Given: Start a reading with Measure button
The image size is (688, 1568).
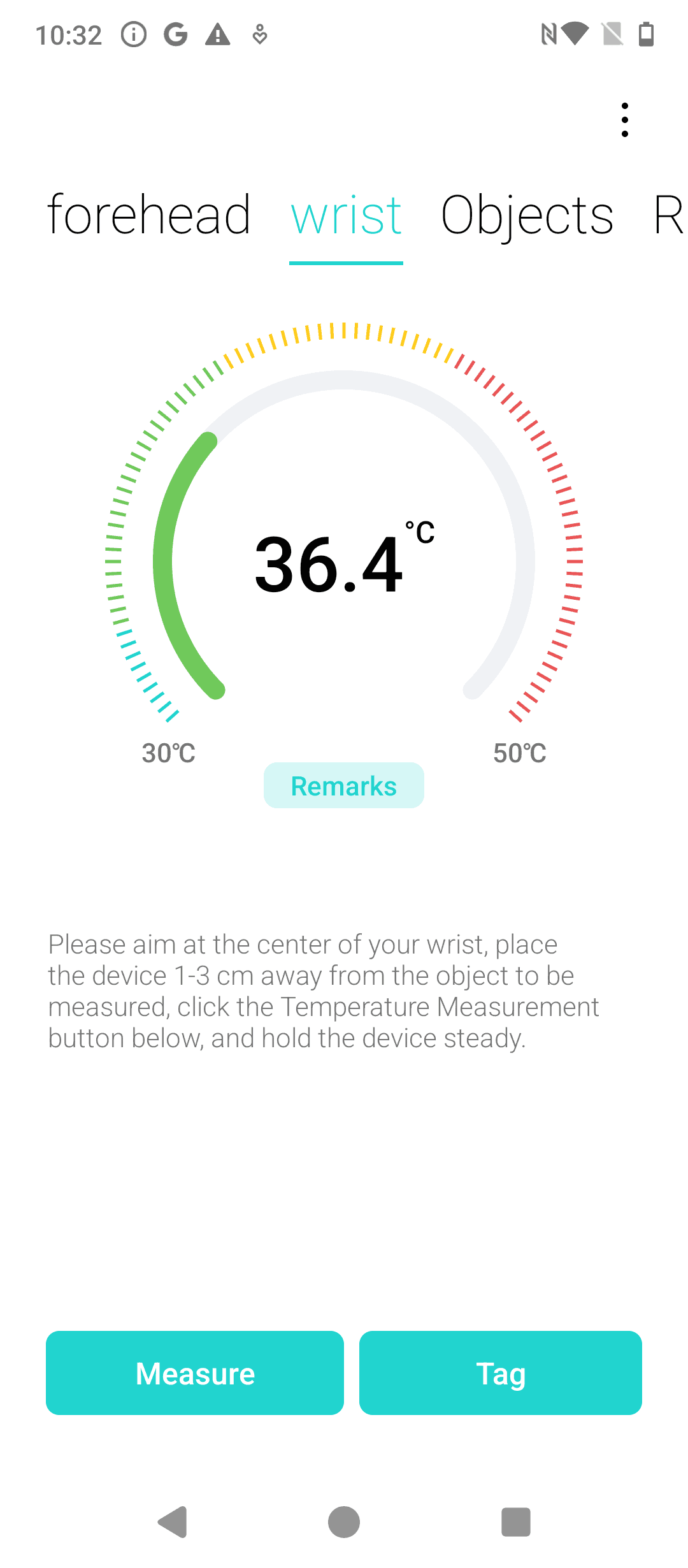Looking at the screenshot, I should click(x=195, y=1373).
